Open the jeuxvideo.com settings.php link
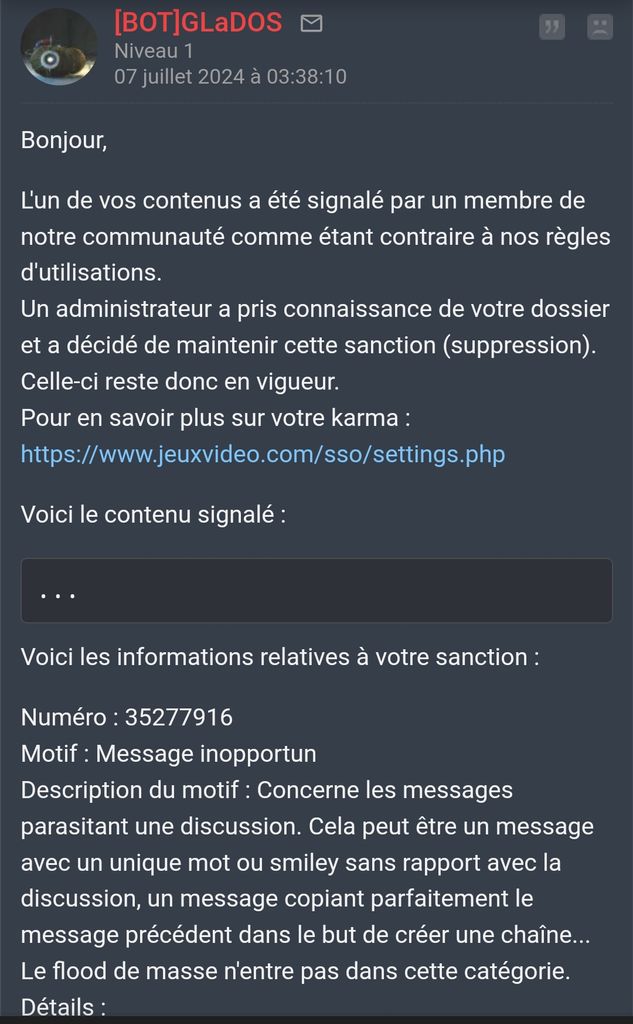The height and width of the screenshot is (1024, 633). pos(263,454)
